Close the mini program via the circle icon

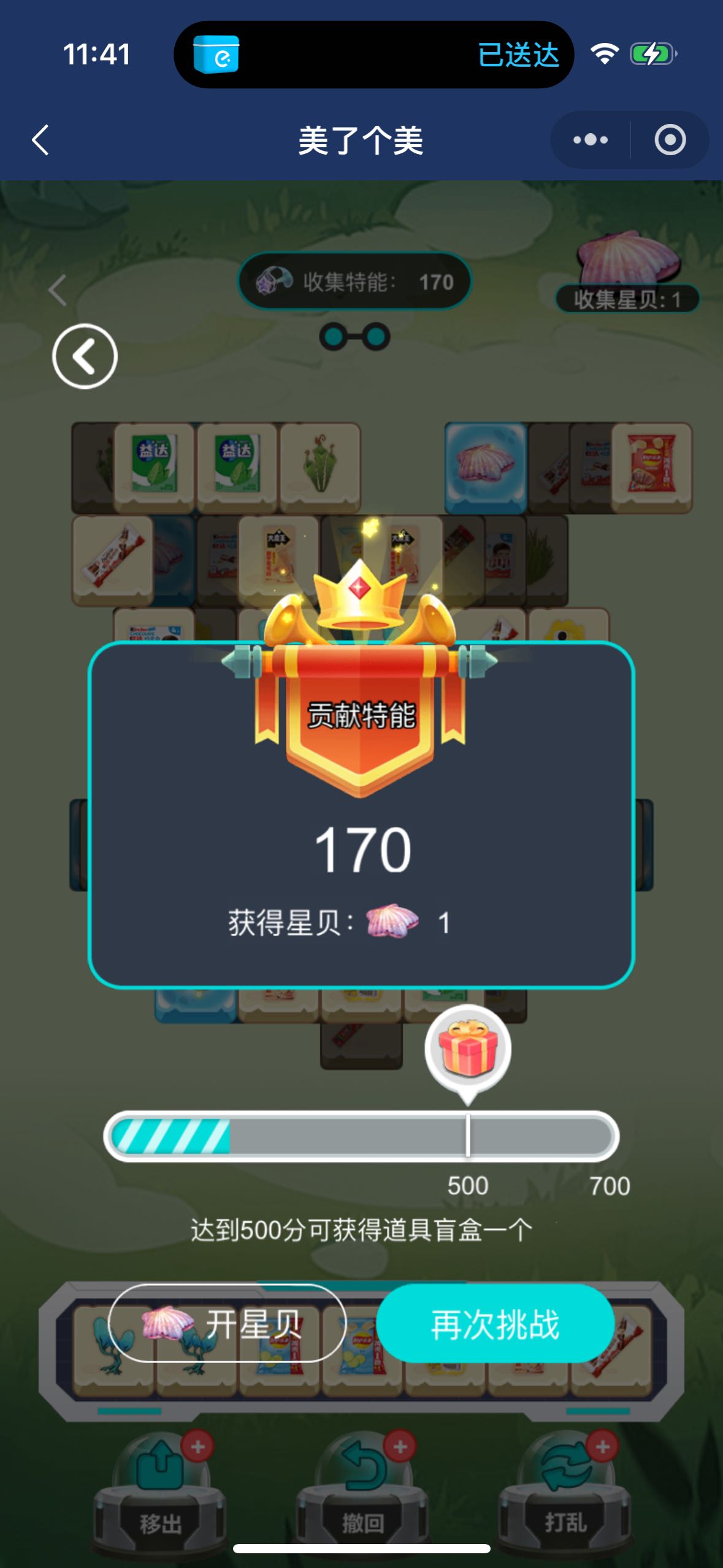coord(670,140)
